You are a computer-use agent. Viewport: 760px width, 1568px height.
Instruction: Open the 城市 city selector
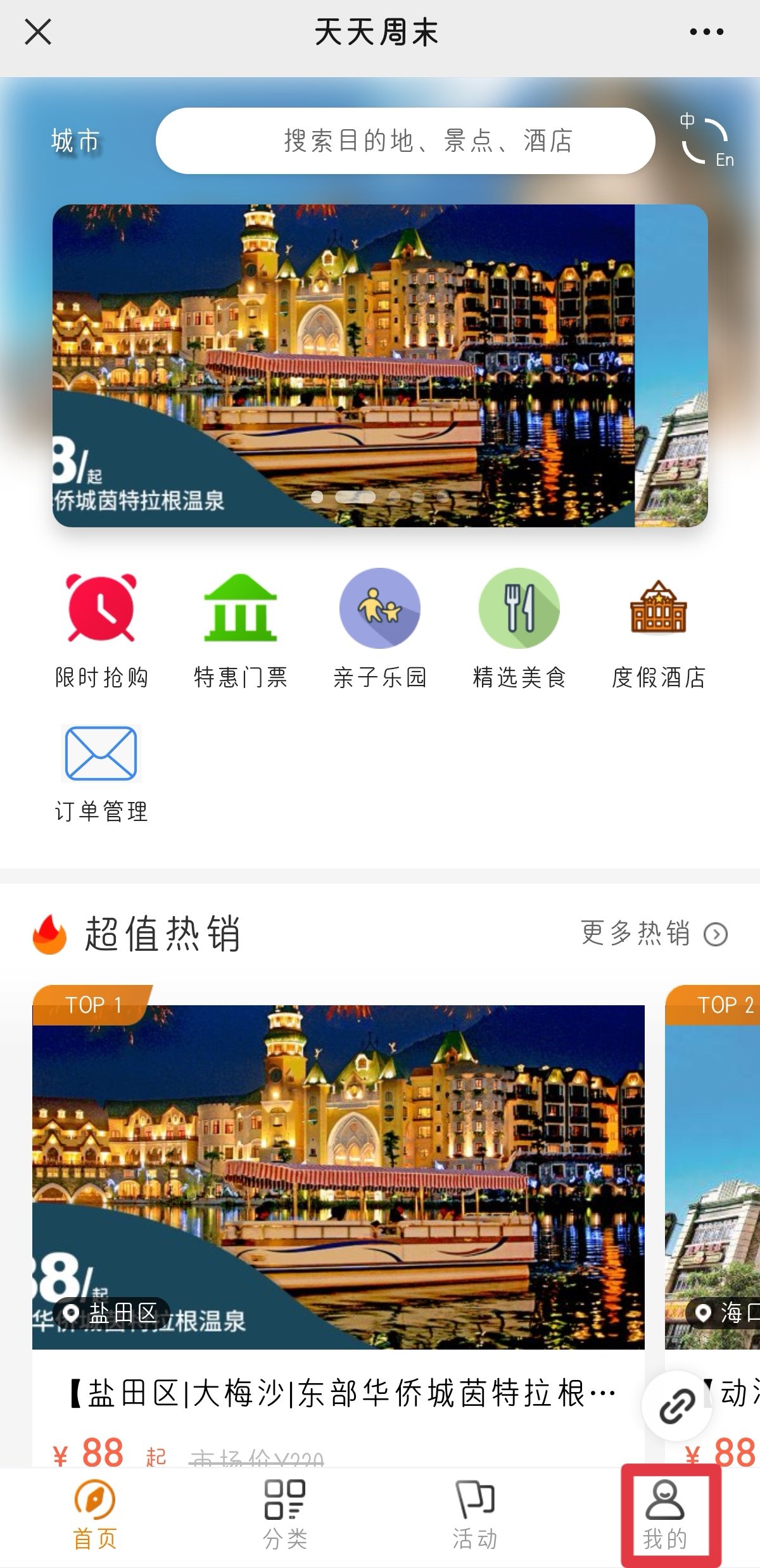coord(75,141)
